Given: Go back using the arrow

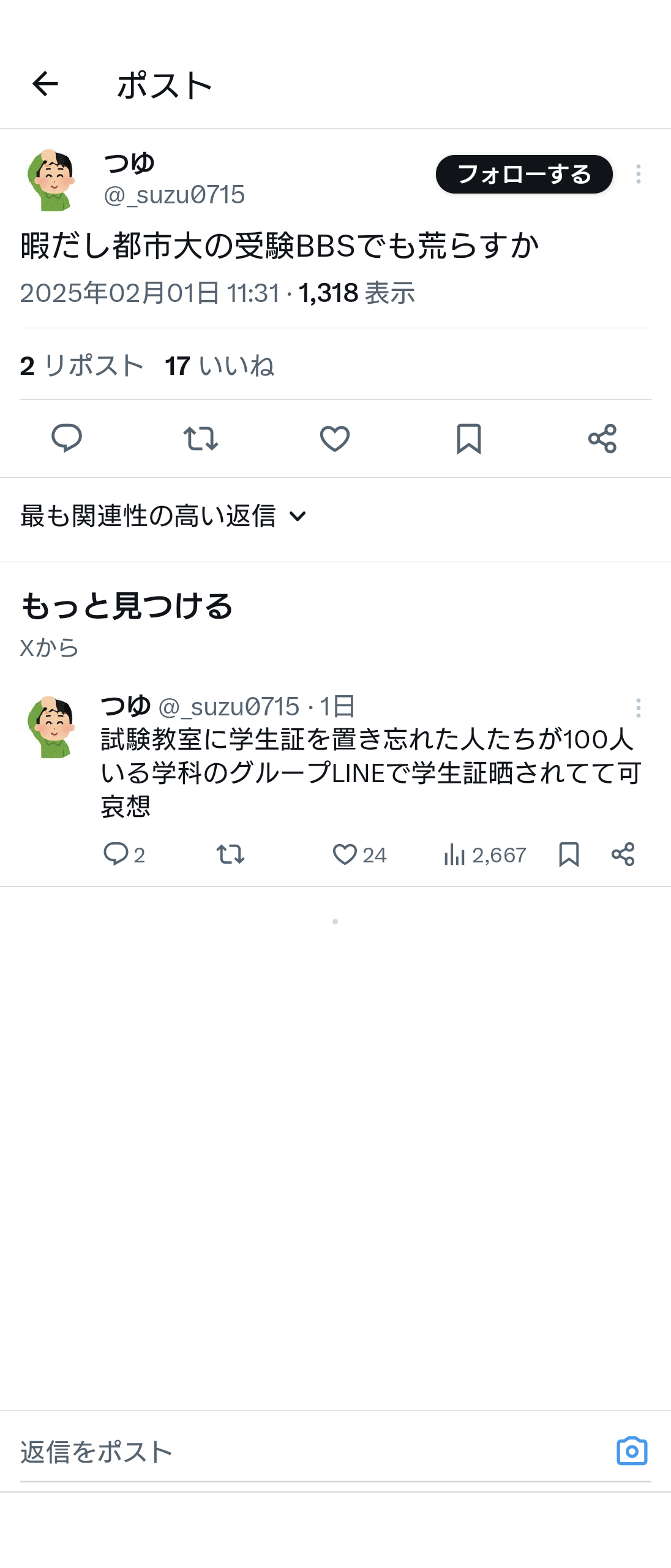Looking at the screenshot, I should tap(45, 84).
